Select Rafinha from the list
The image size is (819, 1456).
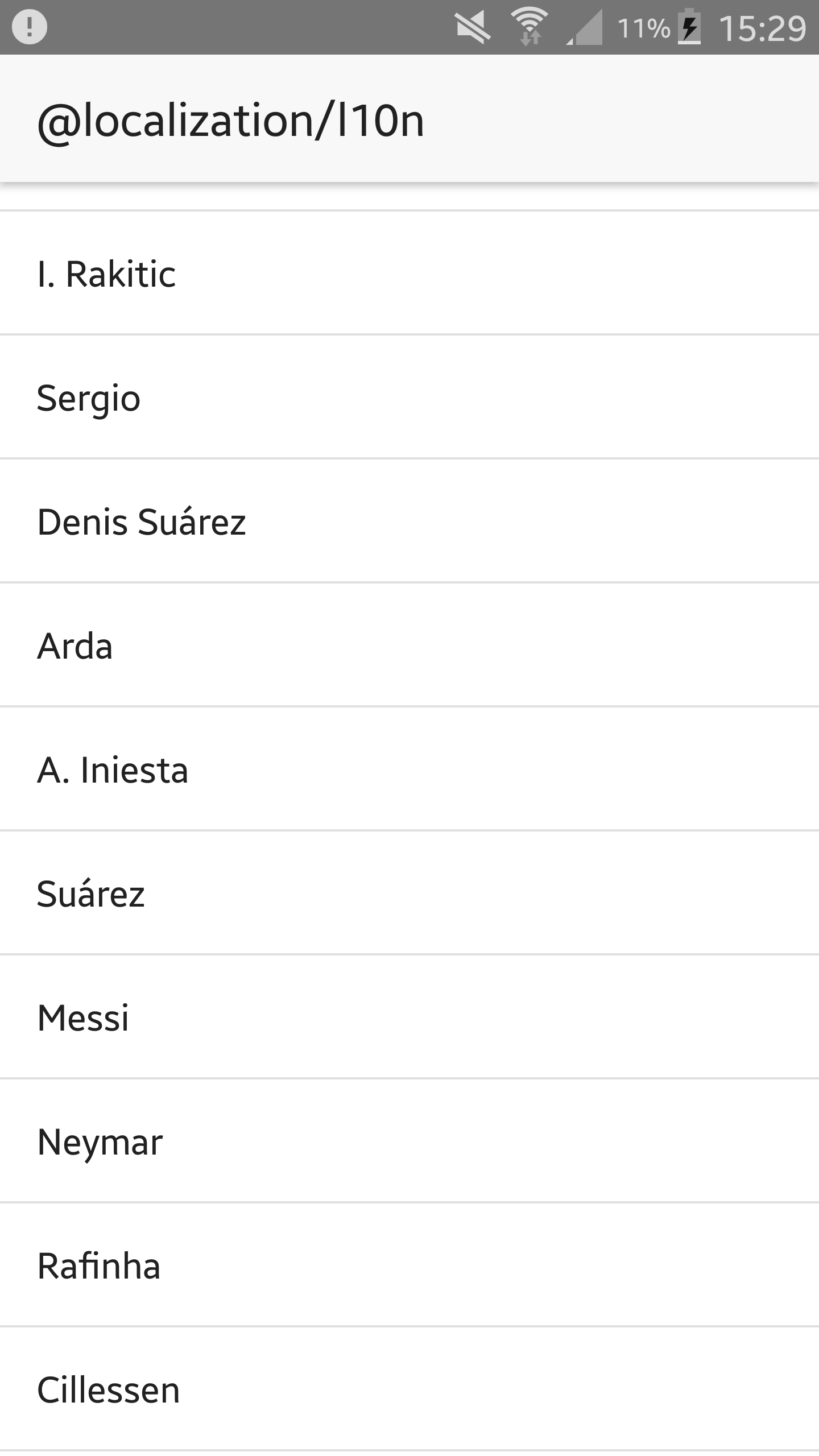tap(409, 1265)
